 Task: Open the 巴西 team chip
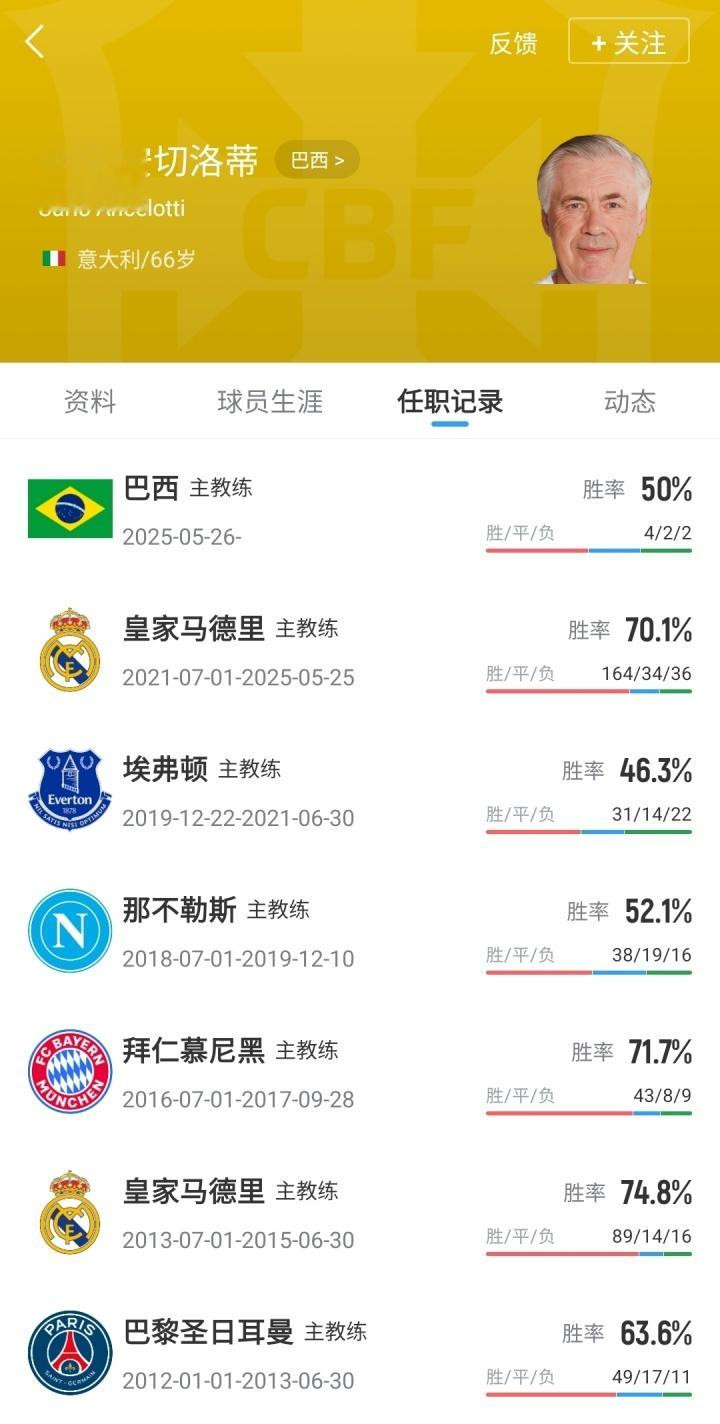pos(317,160)
